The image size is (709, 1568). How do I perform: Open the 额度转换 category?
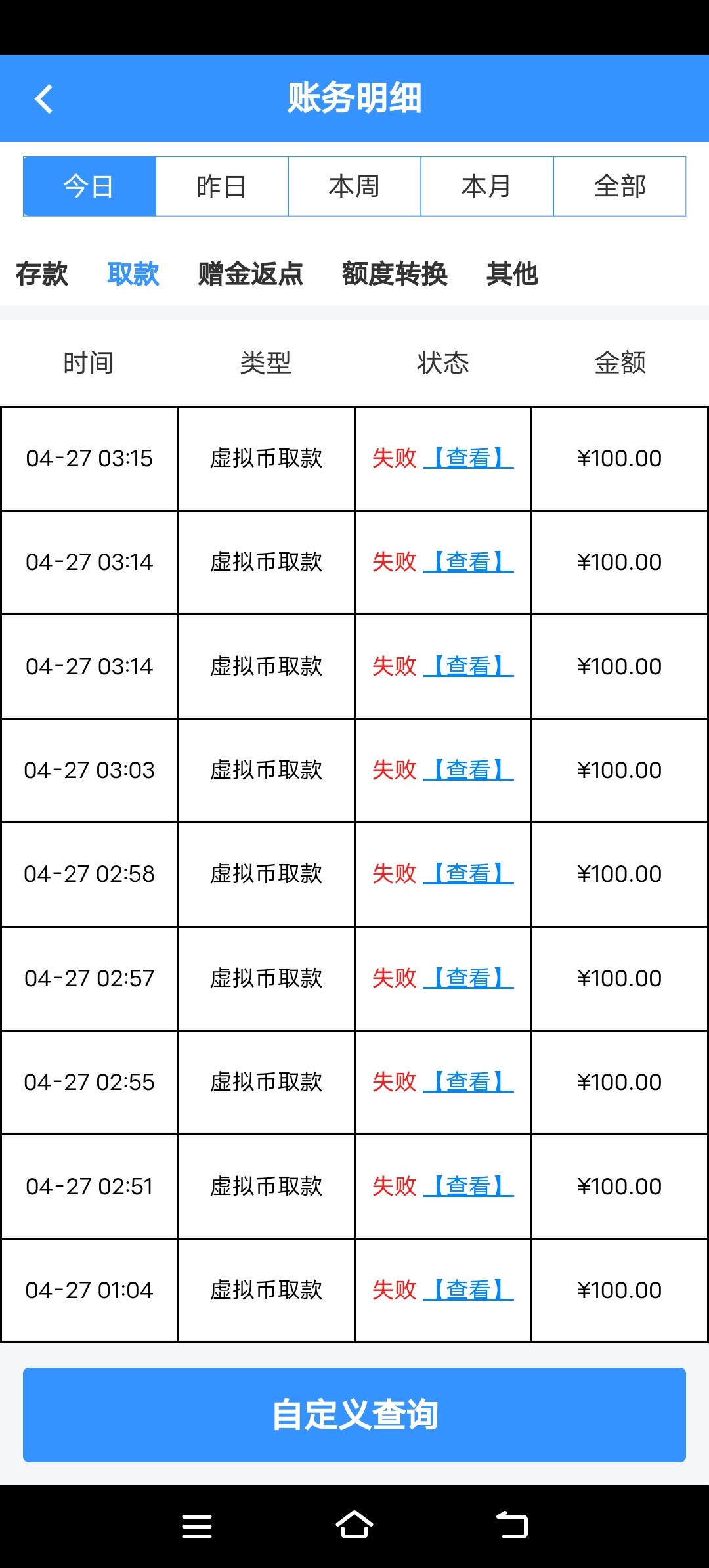[395, 274]
